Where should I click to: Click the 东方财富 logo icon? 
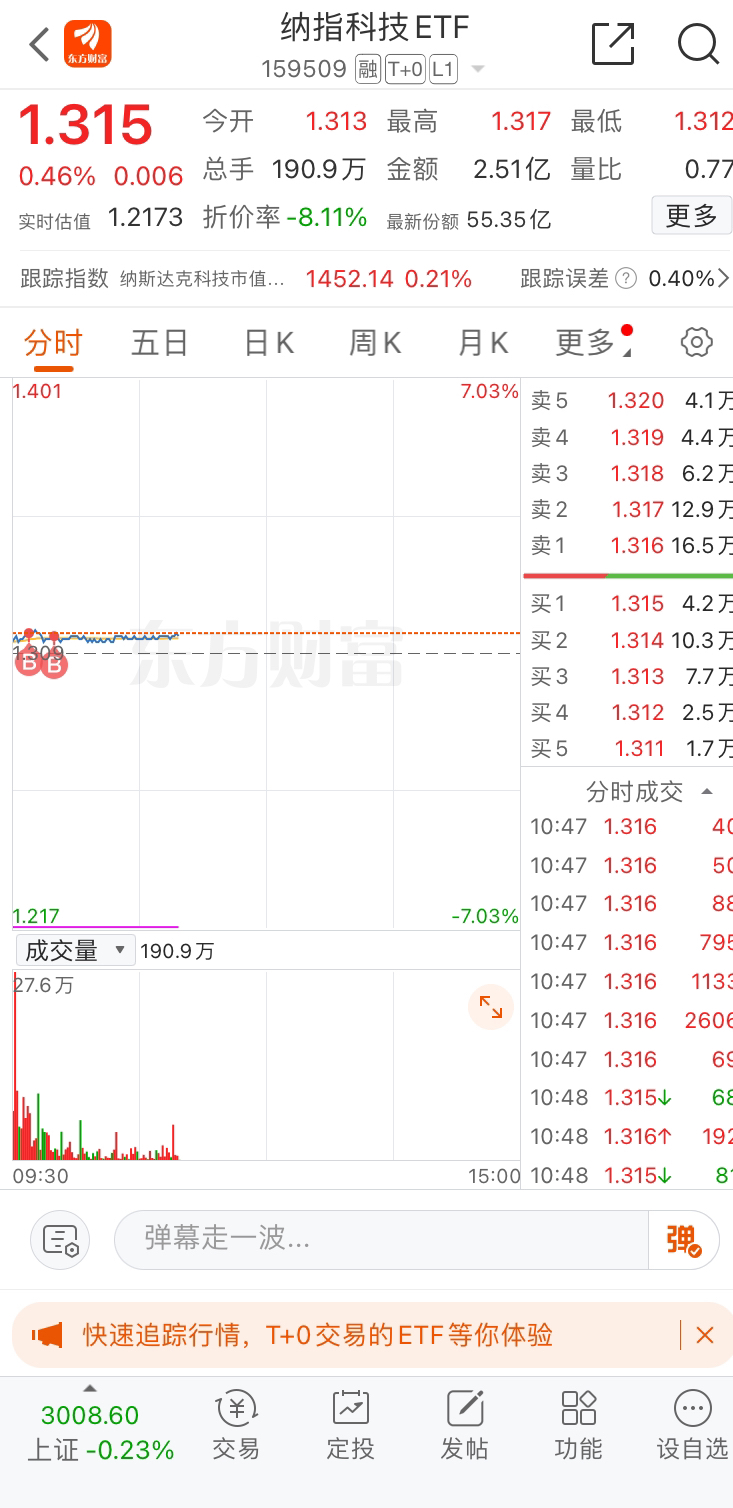[x=88, y=44]
